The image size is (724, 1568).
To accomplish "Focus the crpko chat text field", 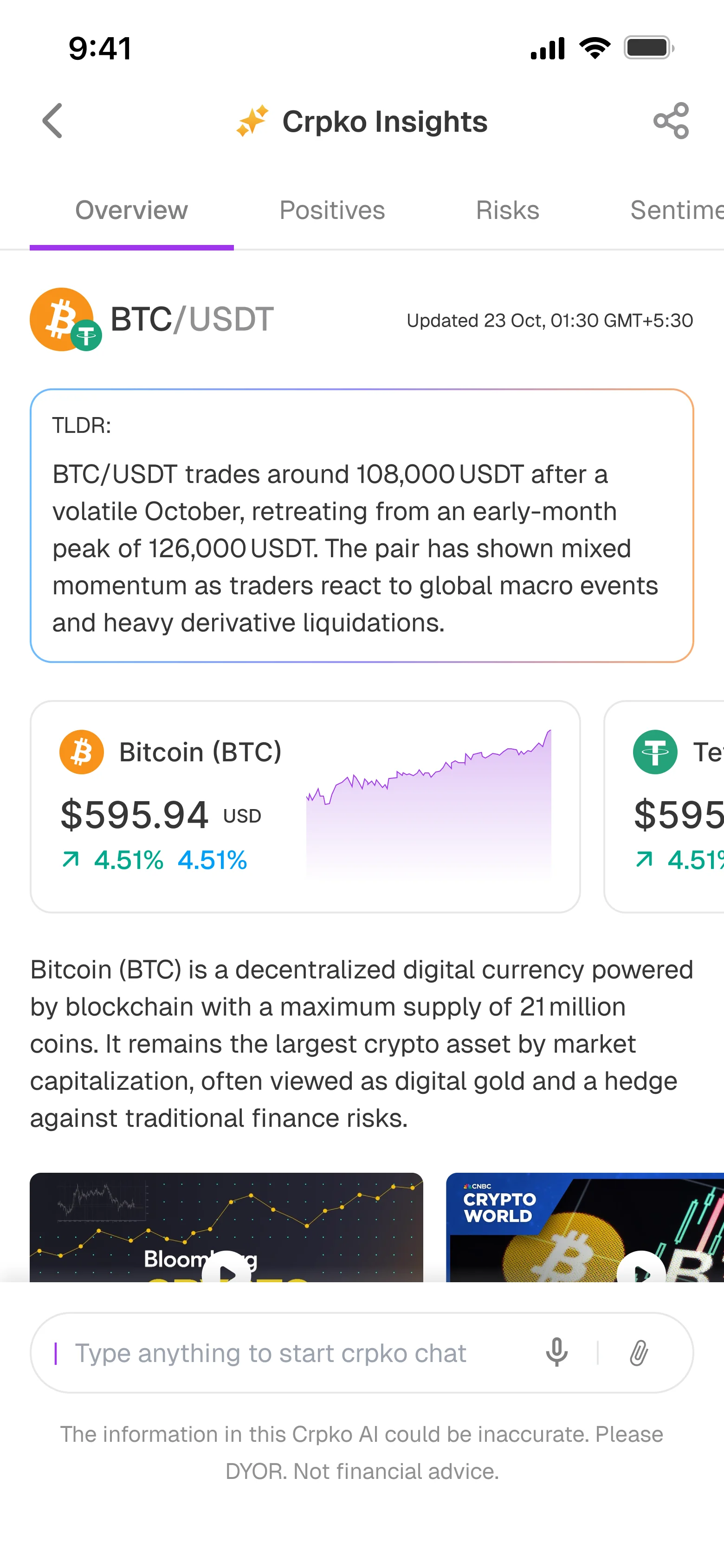I will click(x=286, y=1353).
